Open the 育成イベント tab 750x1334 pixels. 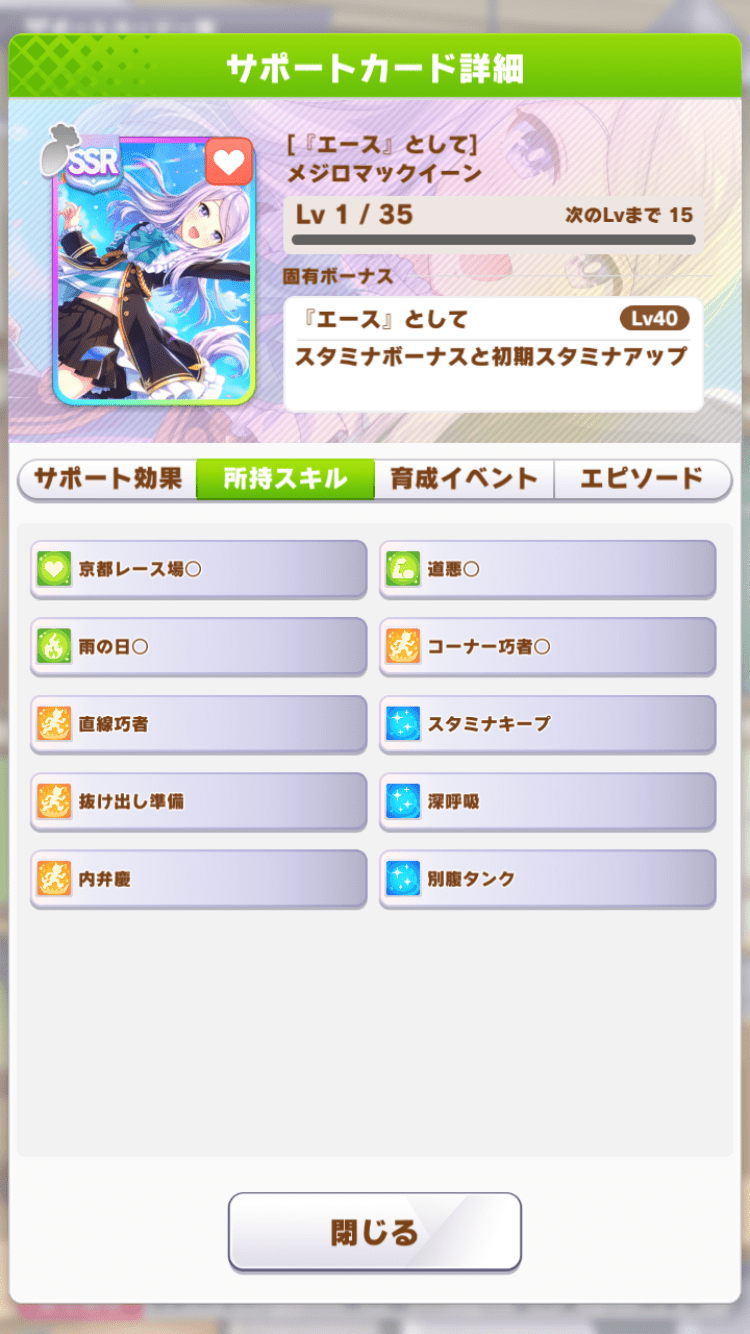(x=464, y=479)
